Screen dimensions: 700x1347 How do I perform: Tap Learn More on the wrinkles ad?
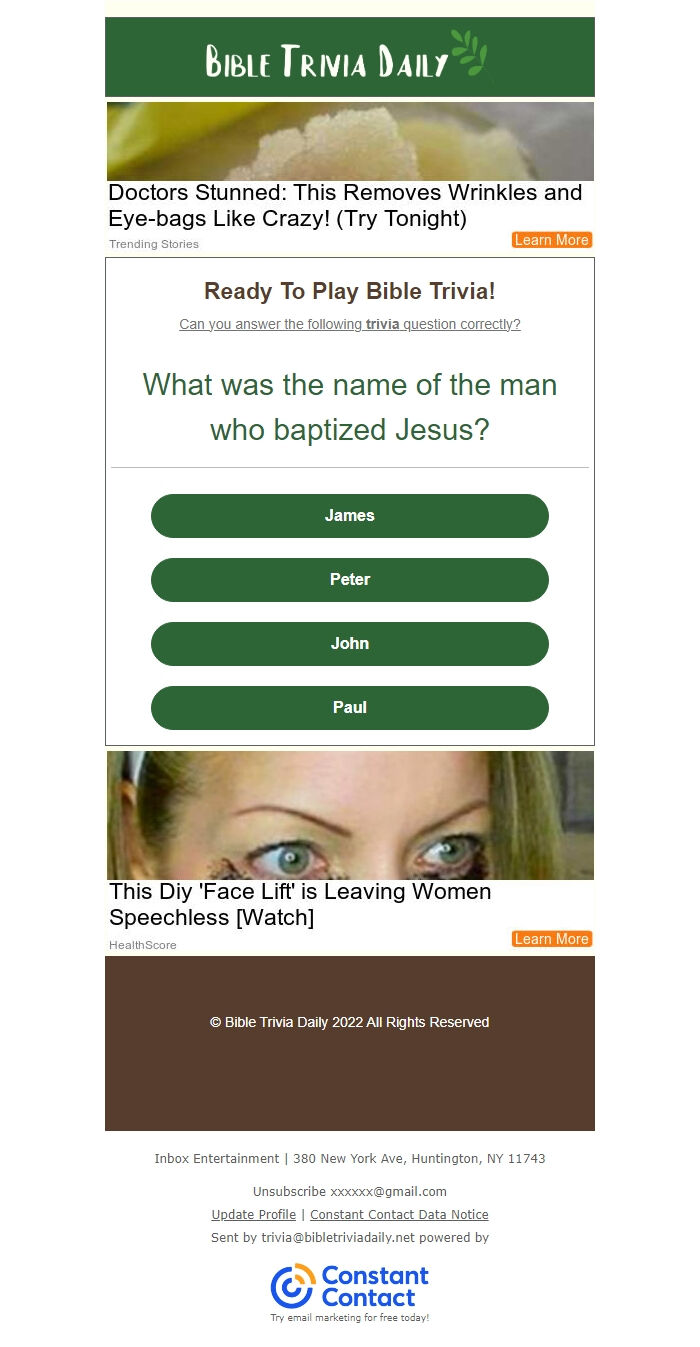coord(552,240)
